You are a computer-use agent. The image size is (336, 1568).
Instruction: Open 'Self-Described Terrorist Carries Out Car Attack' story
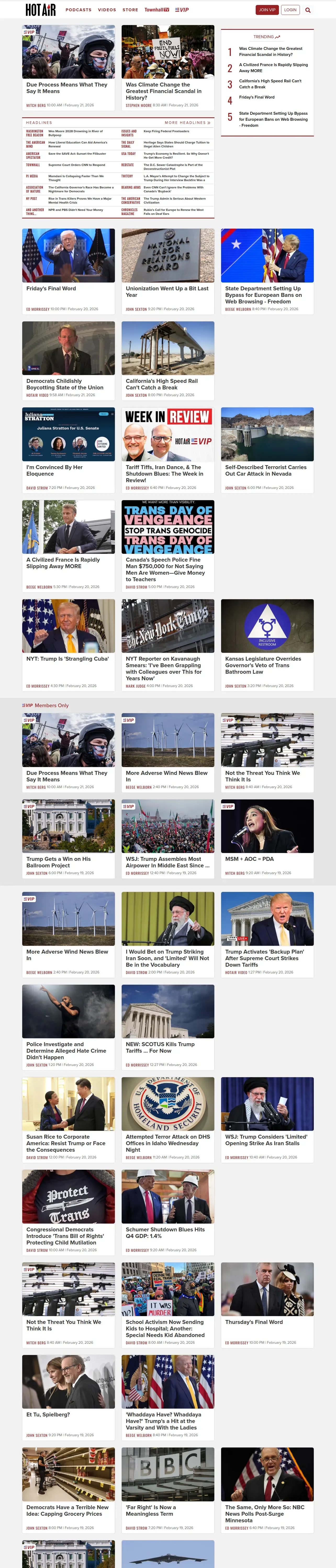[x=266, y=470]
